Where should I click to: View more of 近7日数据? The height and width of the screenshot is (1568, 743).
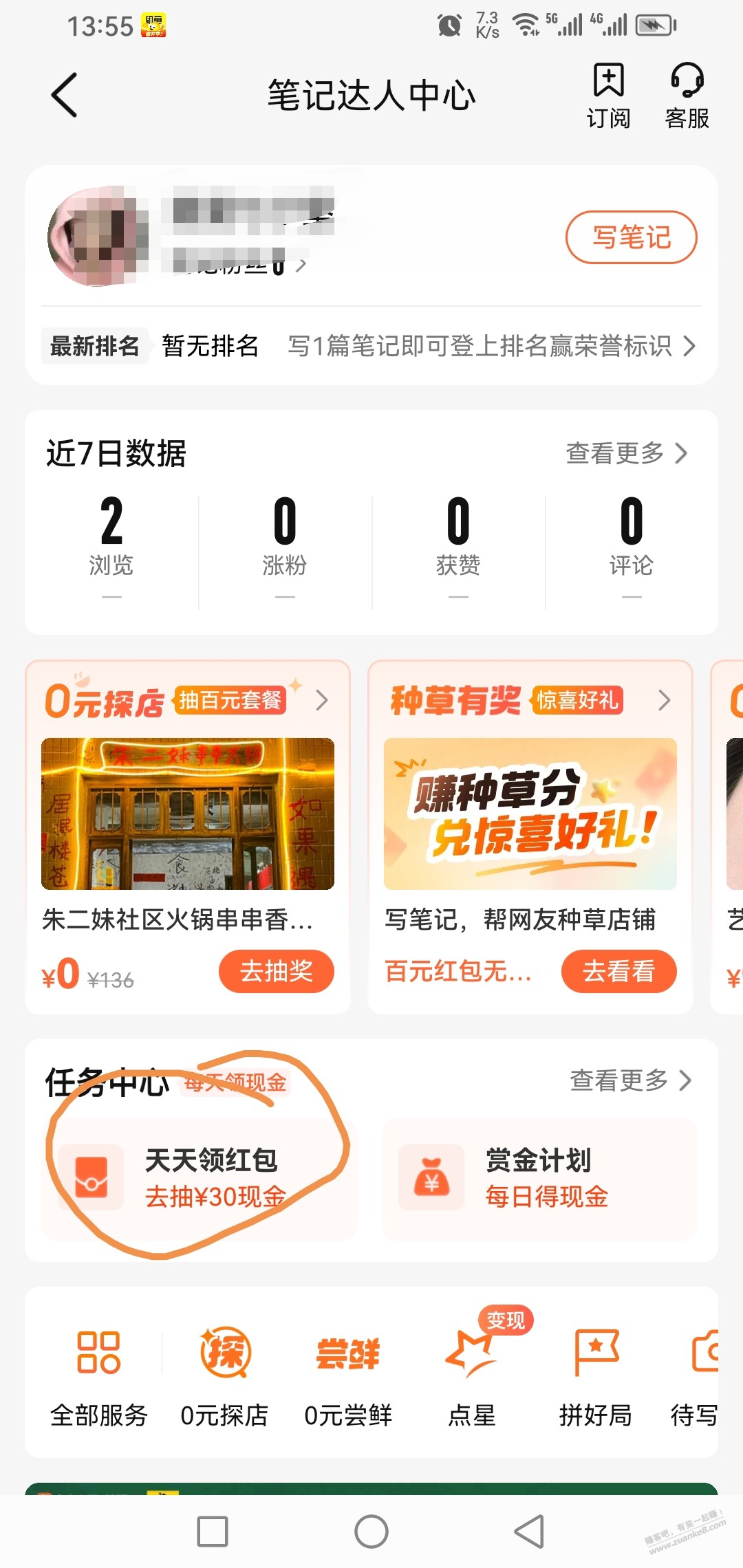tap(626, 453)
